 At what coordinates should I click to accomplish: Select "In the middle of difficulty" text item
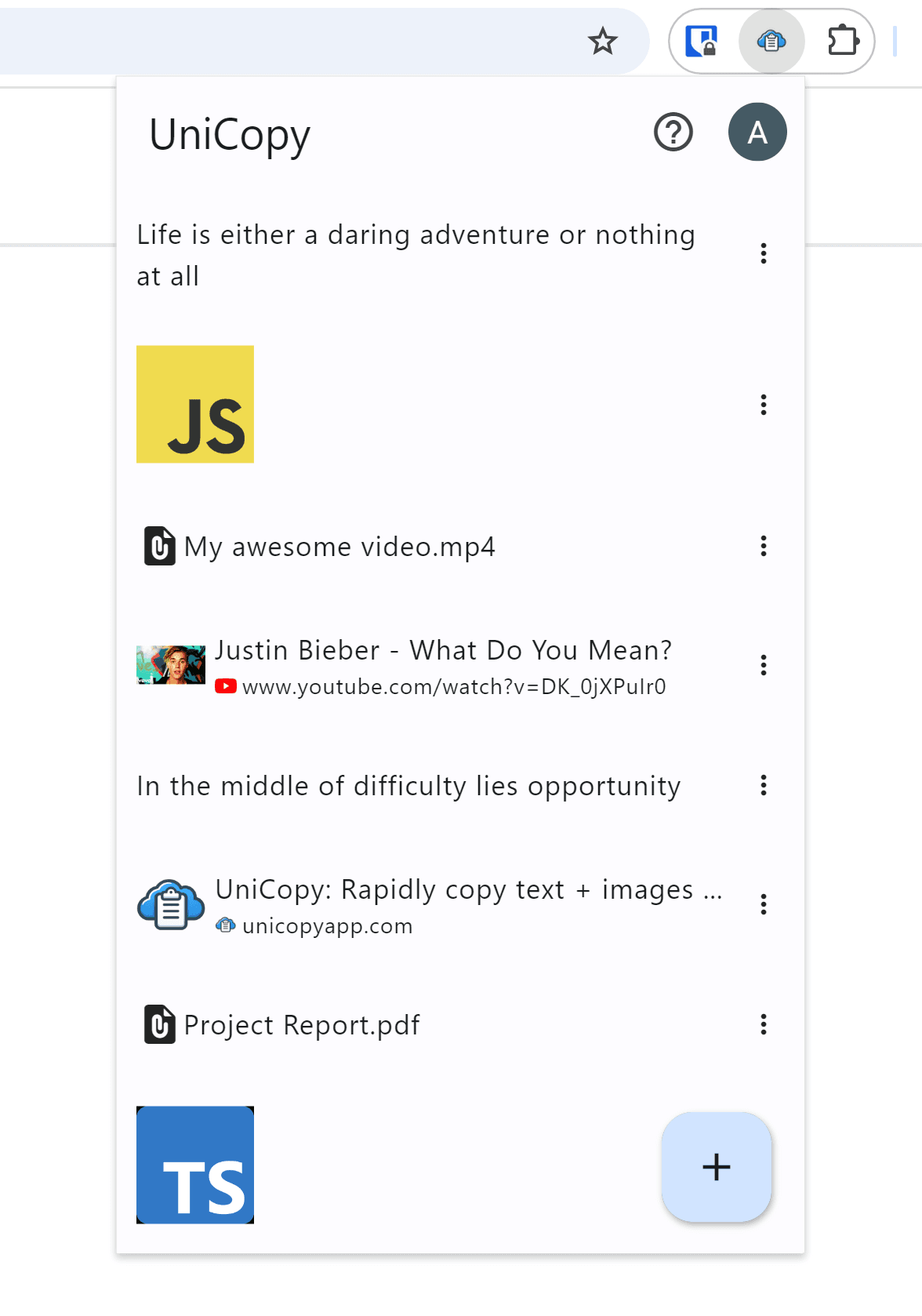(x=408, y=786)
